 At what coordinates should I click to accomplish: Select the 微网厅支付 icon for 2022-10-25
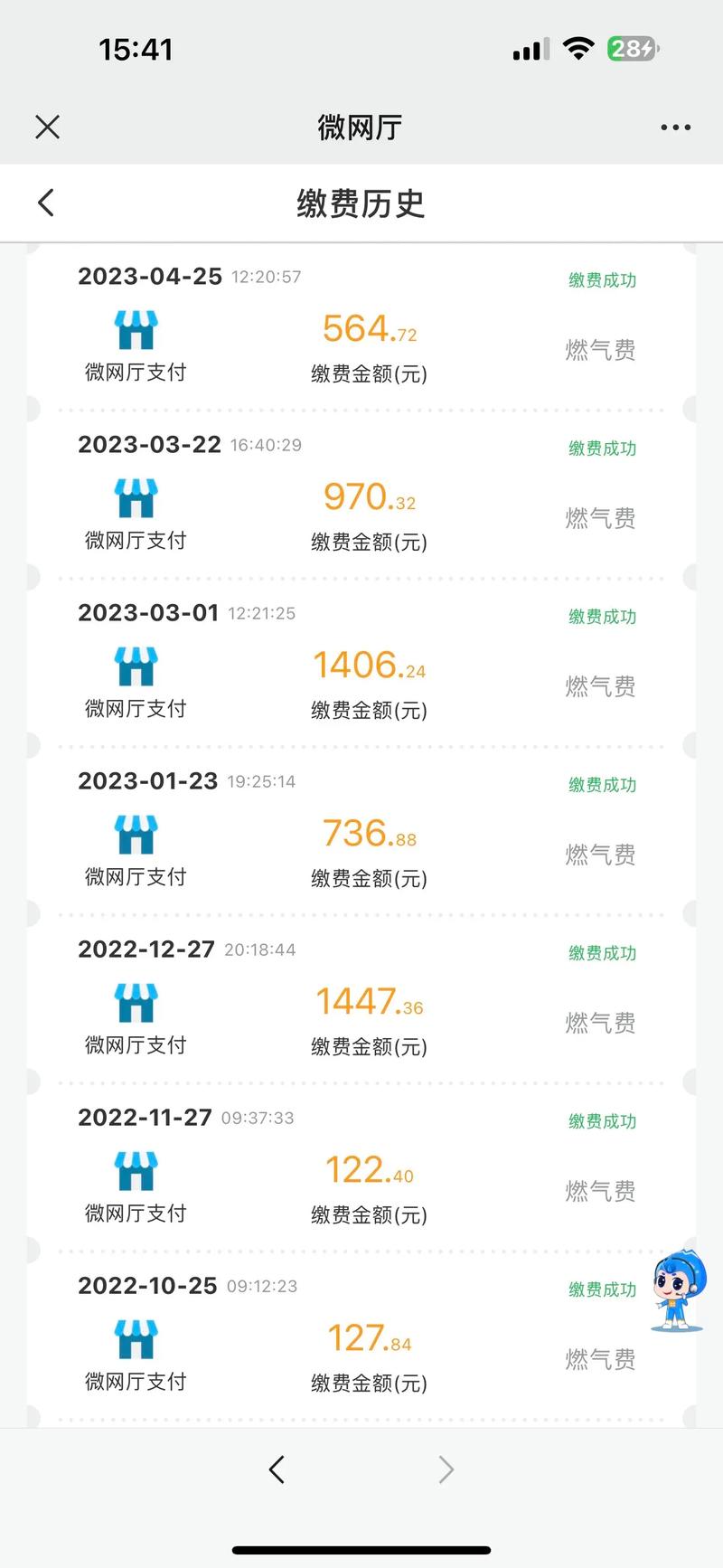[136, 1340]
